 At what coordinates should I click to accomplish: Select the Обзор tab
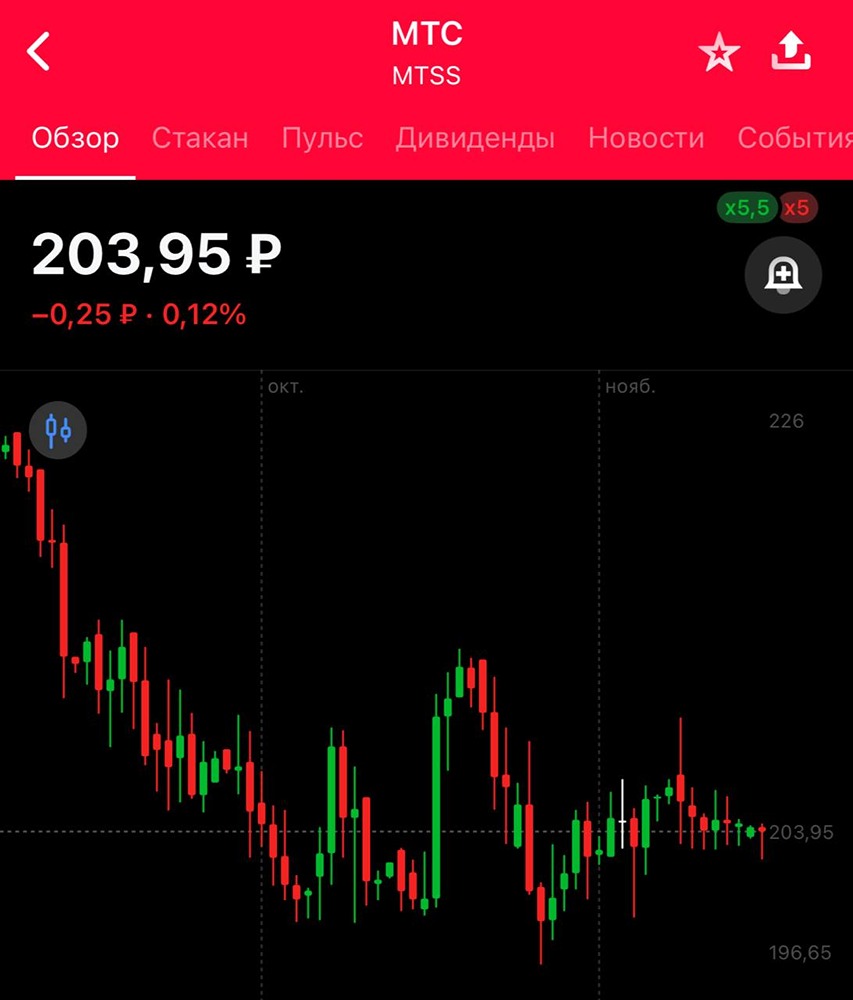click(x=75, y=138)
